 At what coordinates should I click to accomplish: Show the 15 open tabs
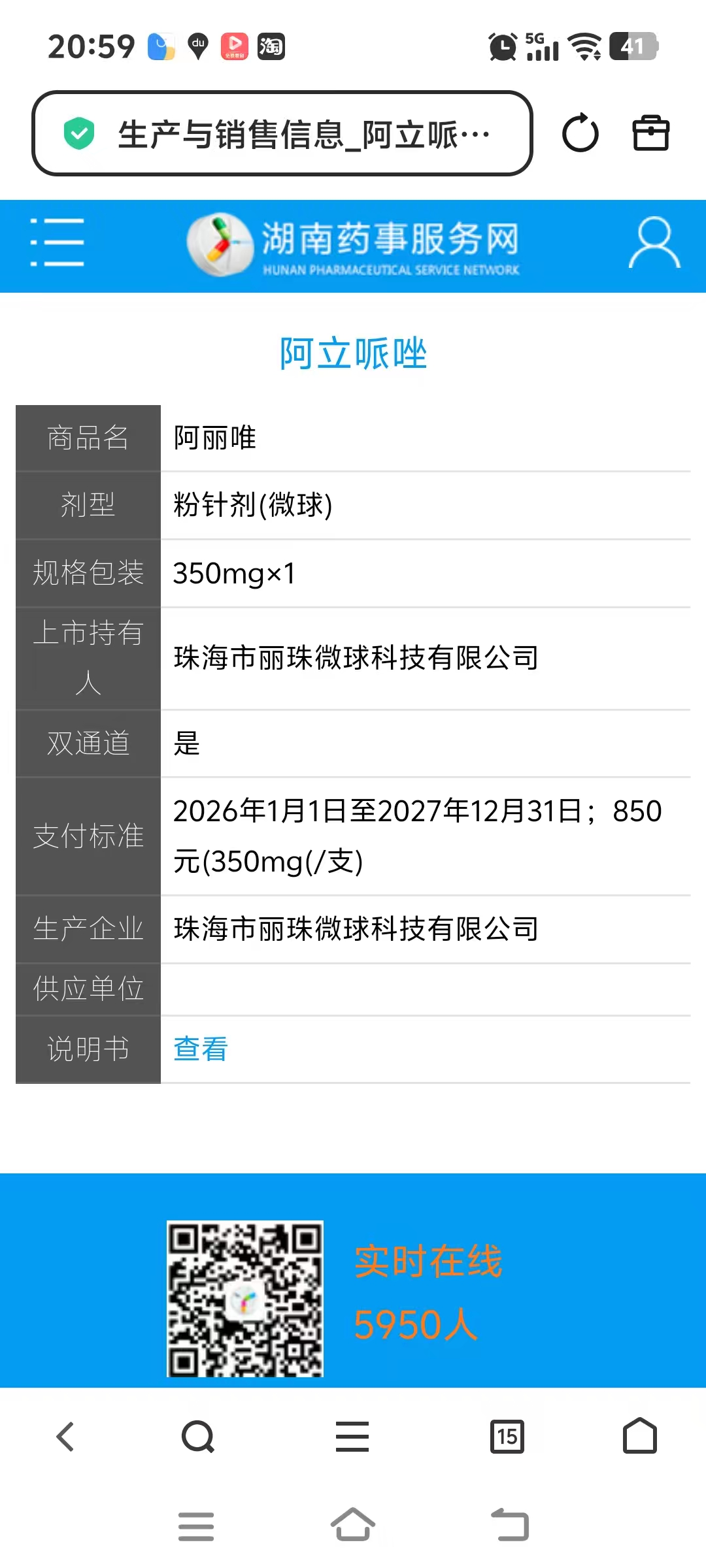(507, 1437)
